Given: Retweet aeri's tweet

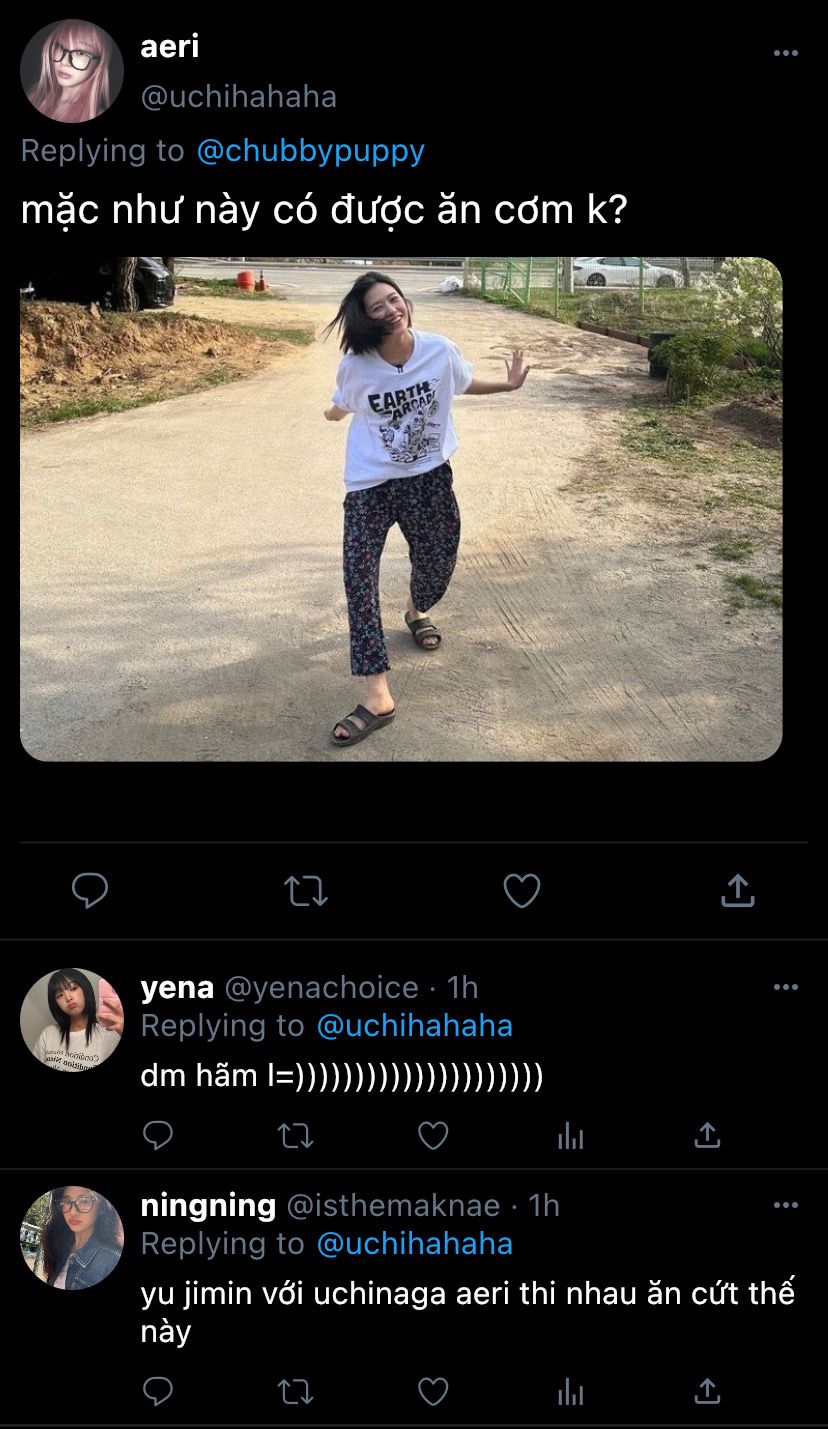Looking at the screenshot, I should pyautogui.click(x=306, y=889).
